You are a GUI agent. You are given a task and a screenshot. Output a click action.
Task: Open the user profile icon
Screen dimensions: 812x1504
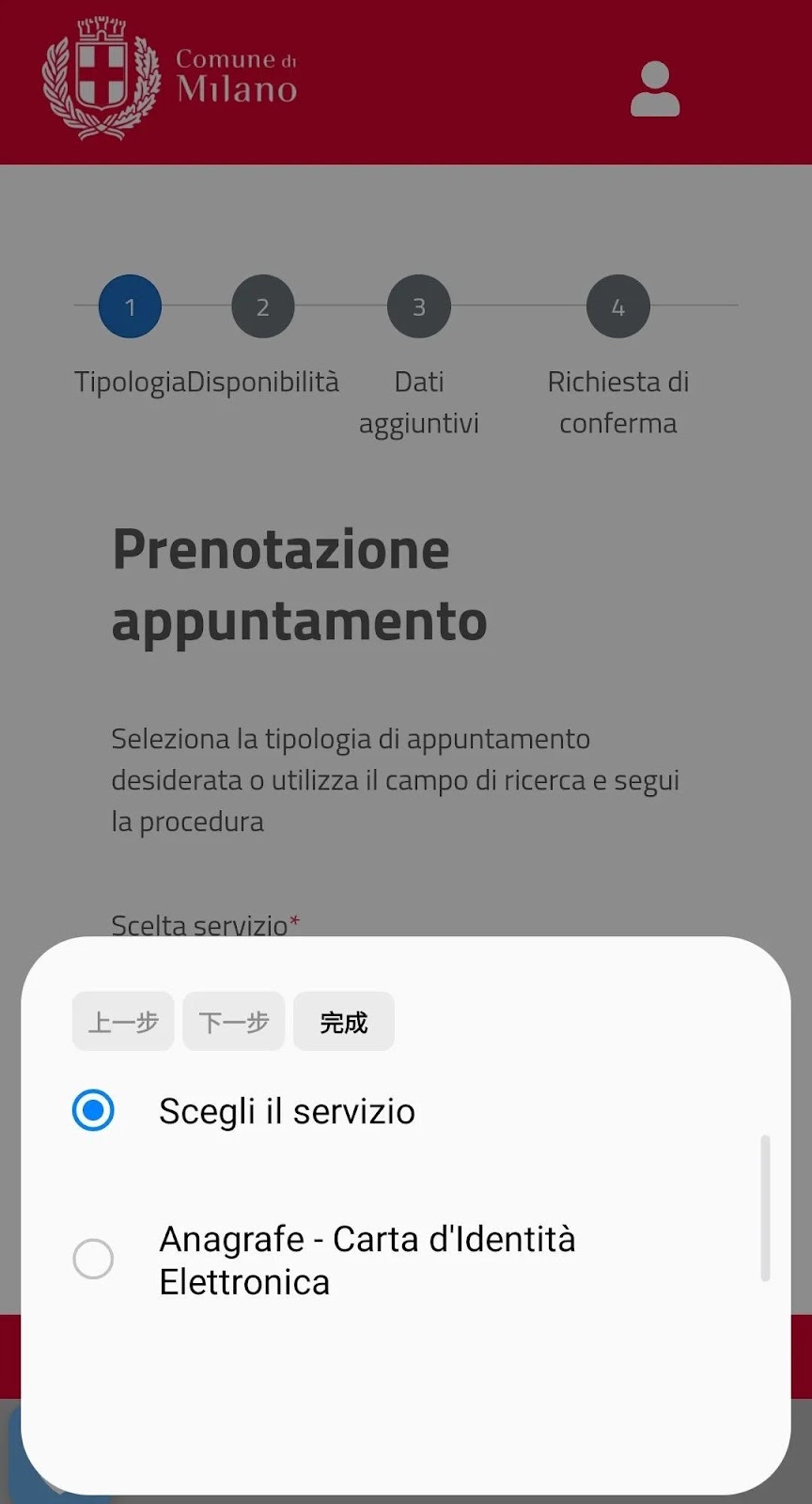[655, 89]
